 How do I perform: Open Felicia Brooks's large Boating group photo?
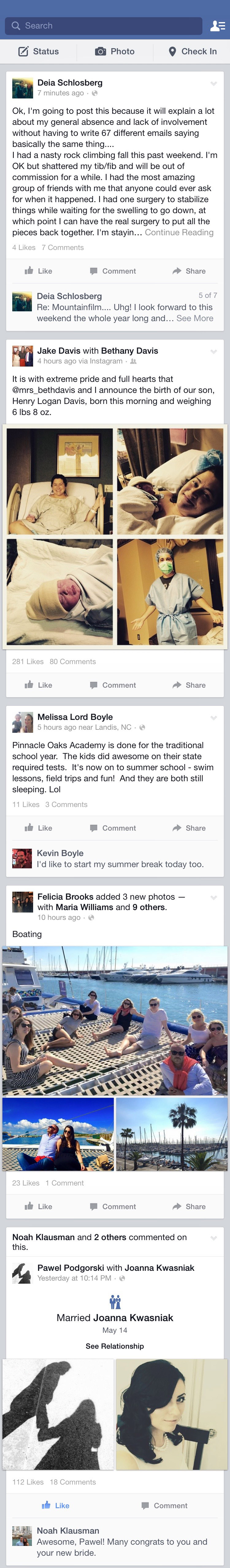click(115, 1020)
